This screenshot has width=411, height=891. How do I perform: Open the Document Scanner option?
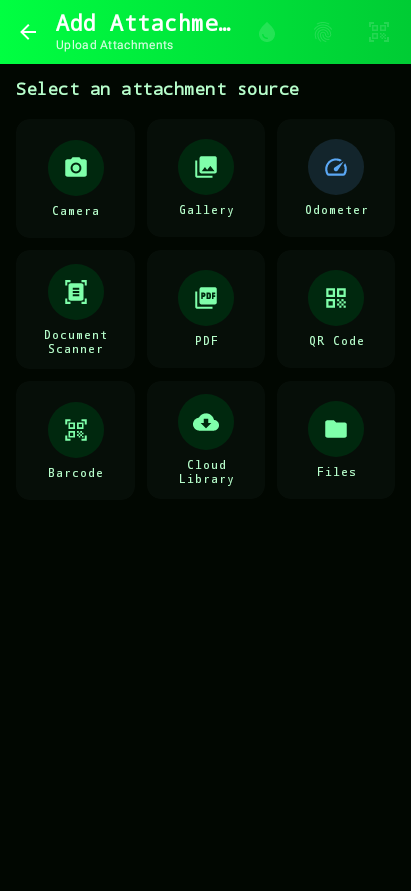[x=76, y=309]
